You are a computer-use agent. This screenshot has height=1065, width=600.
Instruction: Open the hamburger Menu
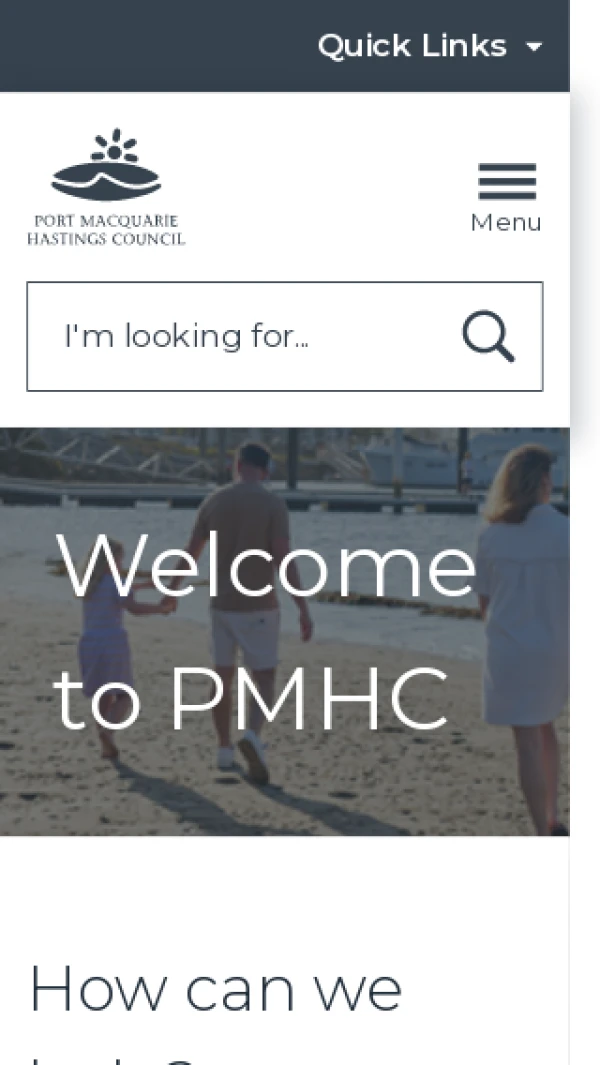(506, 197)
